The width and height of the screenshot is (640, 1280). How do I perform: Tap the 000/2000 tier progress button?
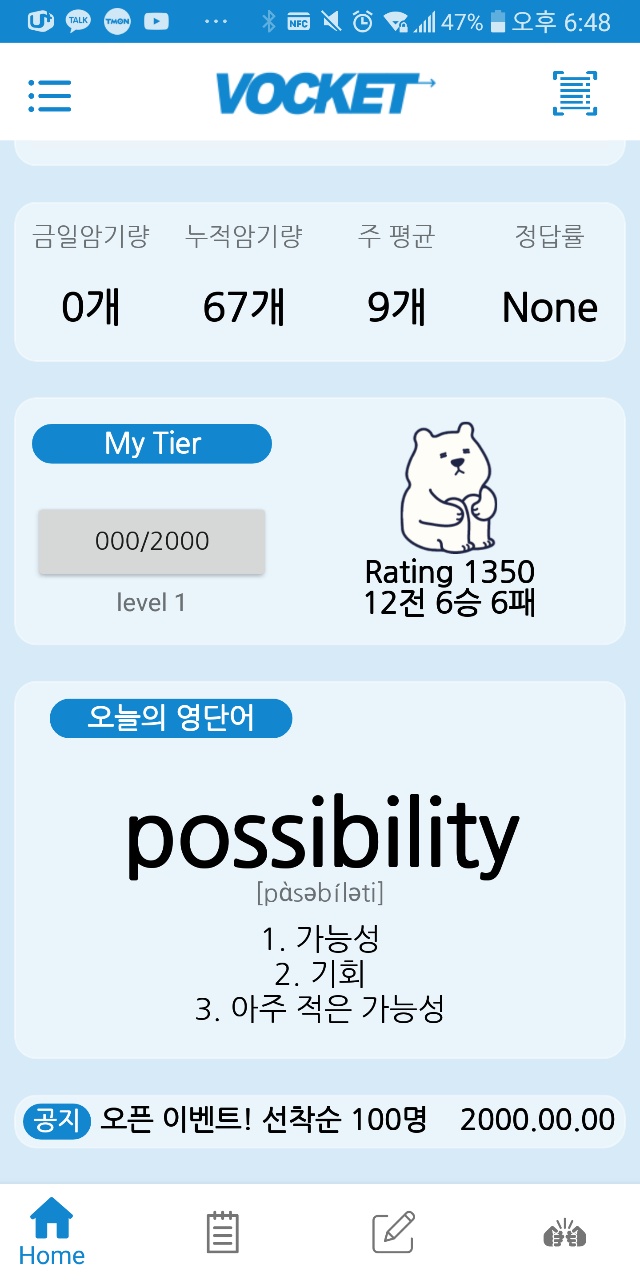pyautogui.click(x=151, y=541)
